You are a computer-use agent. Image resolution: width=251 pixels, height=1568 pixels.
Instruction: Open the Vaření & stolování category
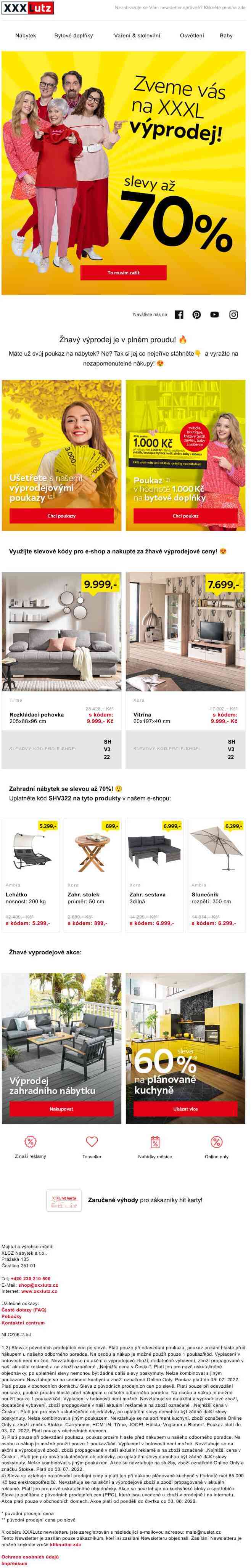137,35
